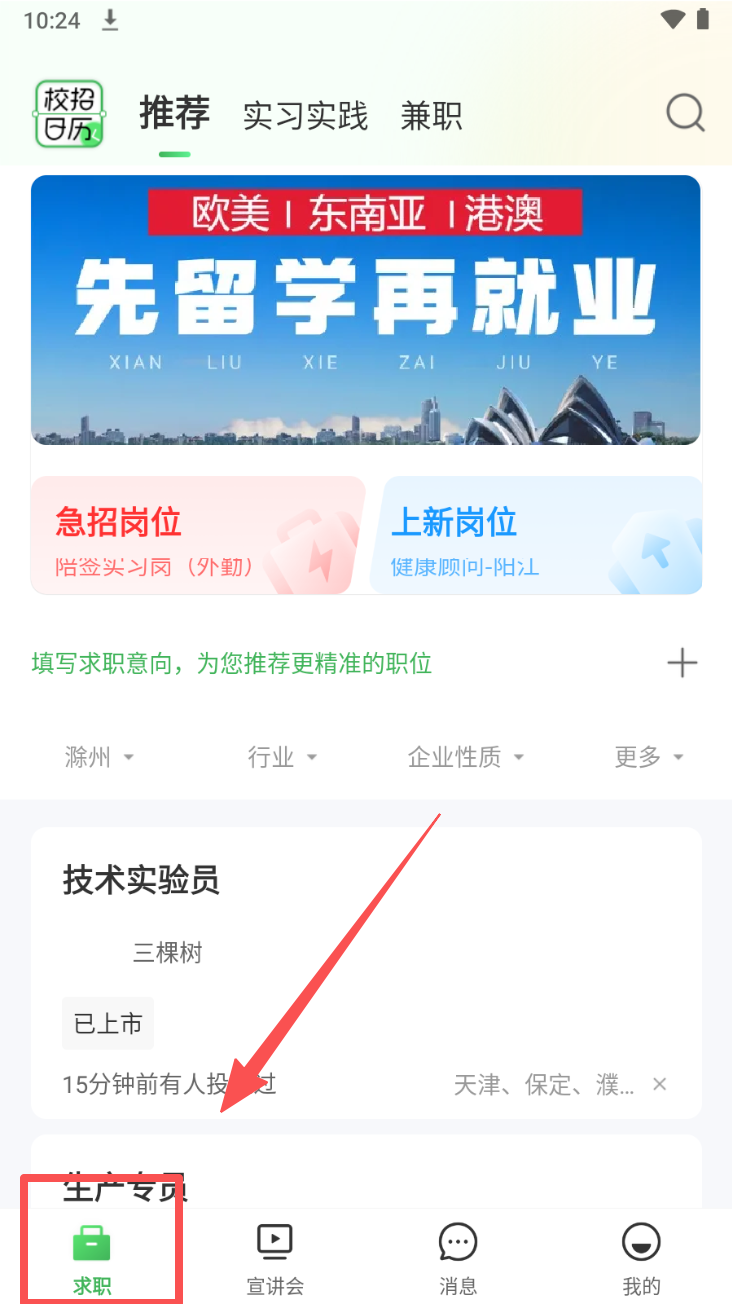This screenshot has height=1304, width=732.
Task: Expand the 企业性质 filter dropdown
Action: point(465,757)
